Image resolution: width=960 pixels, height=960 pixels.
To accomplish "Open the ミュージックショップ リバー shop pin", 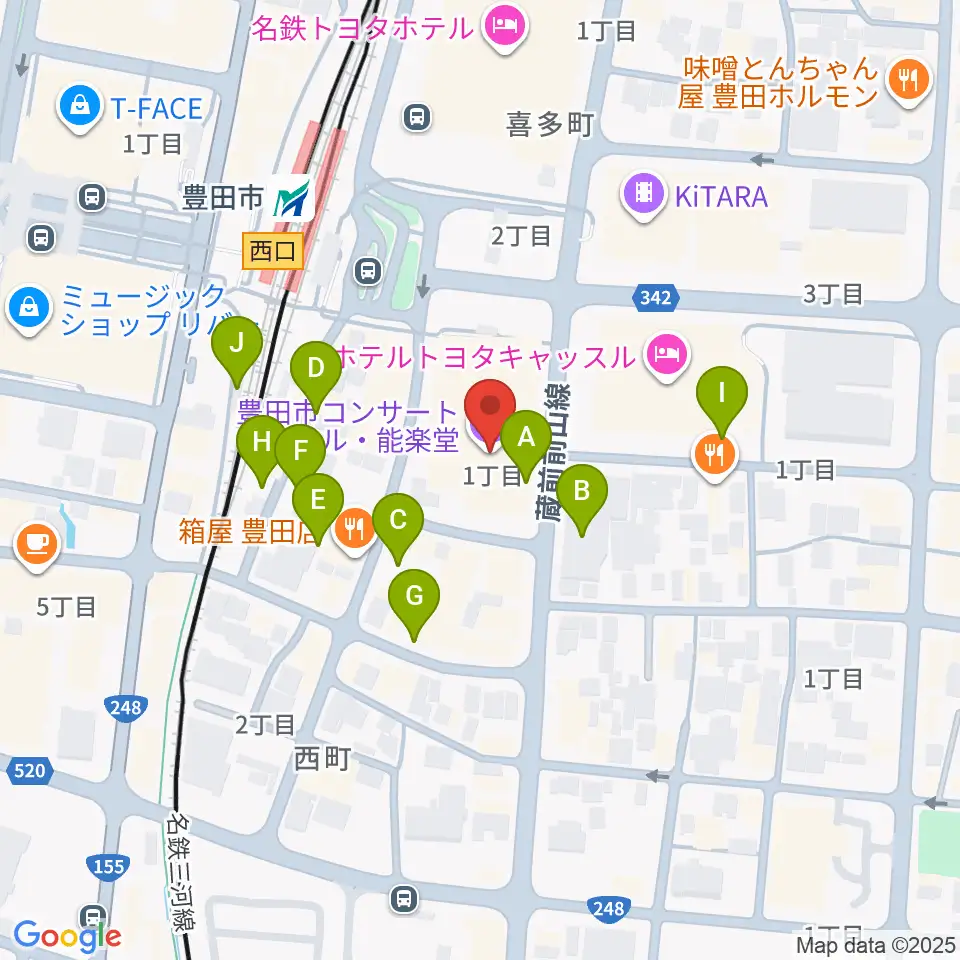I will [29, 310].
